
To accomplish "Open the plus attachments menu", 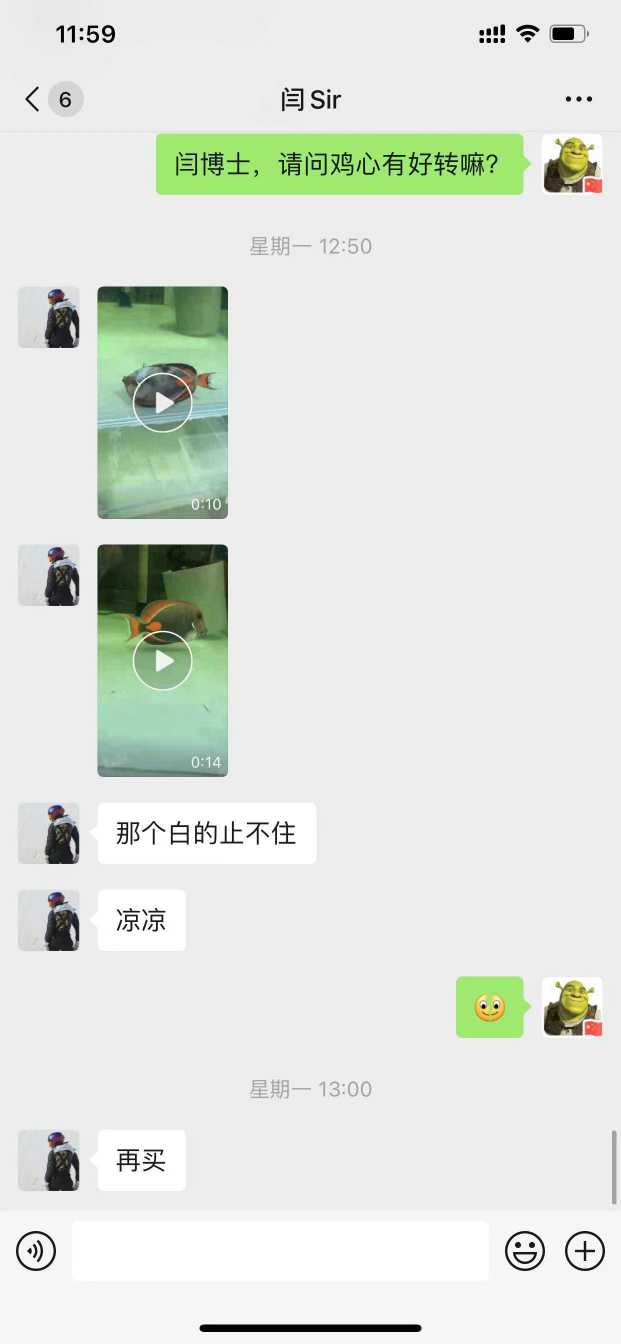I will pyautogui.click(x=585, y=1251).
